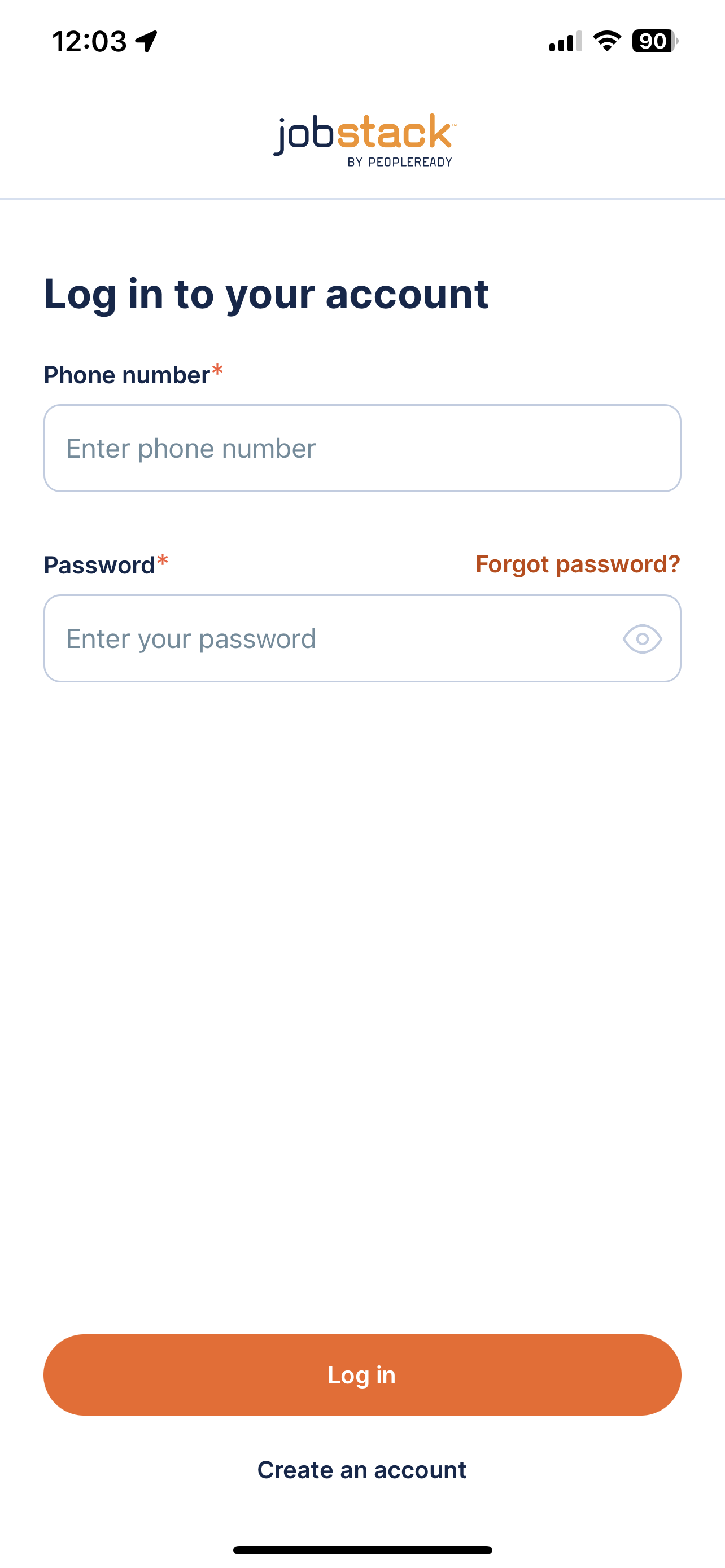Select Create an account

click(361, 1469)
